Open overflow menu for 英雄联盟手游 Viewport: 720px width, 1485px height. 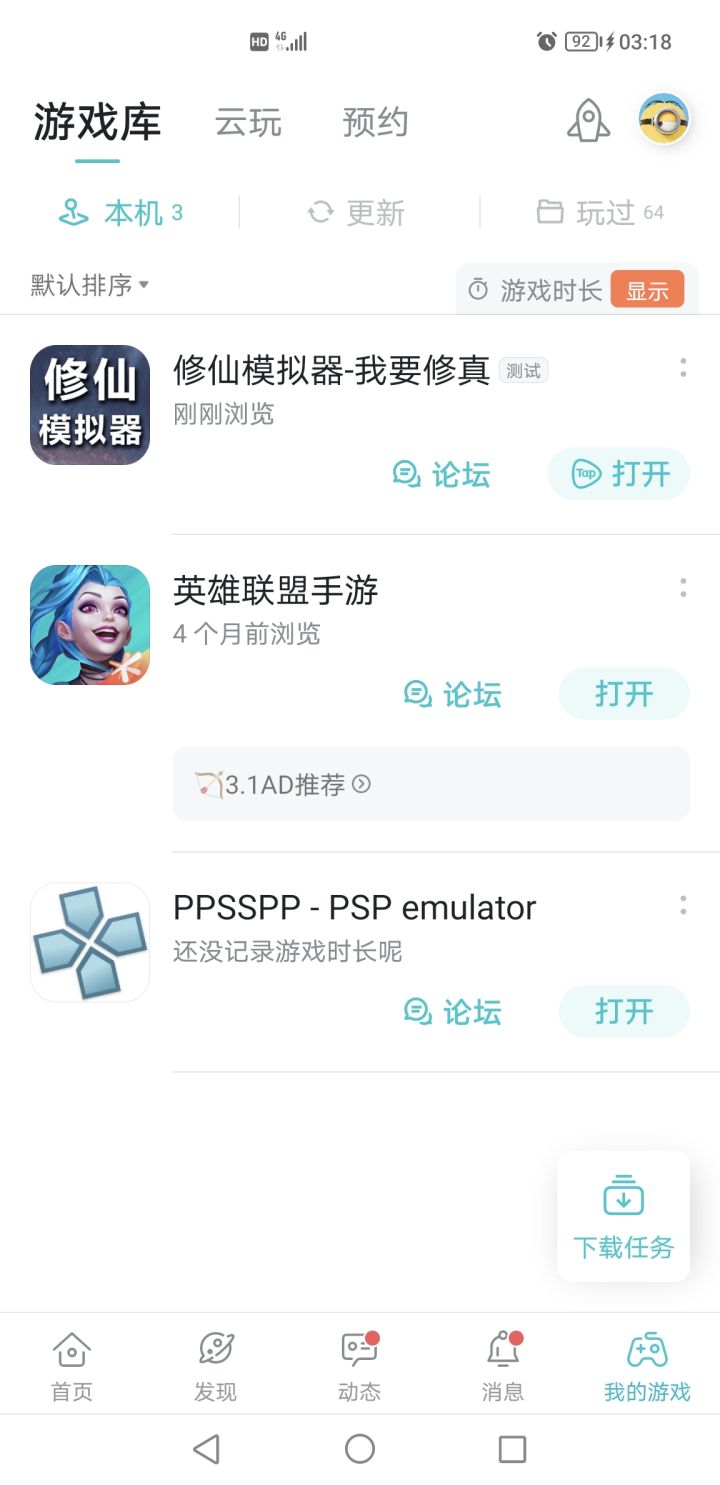point(683,588)
